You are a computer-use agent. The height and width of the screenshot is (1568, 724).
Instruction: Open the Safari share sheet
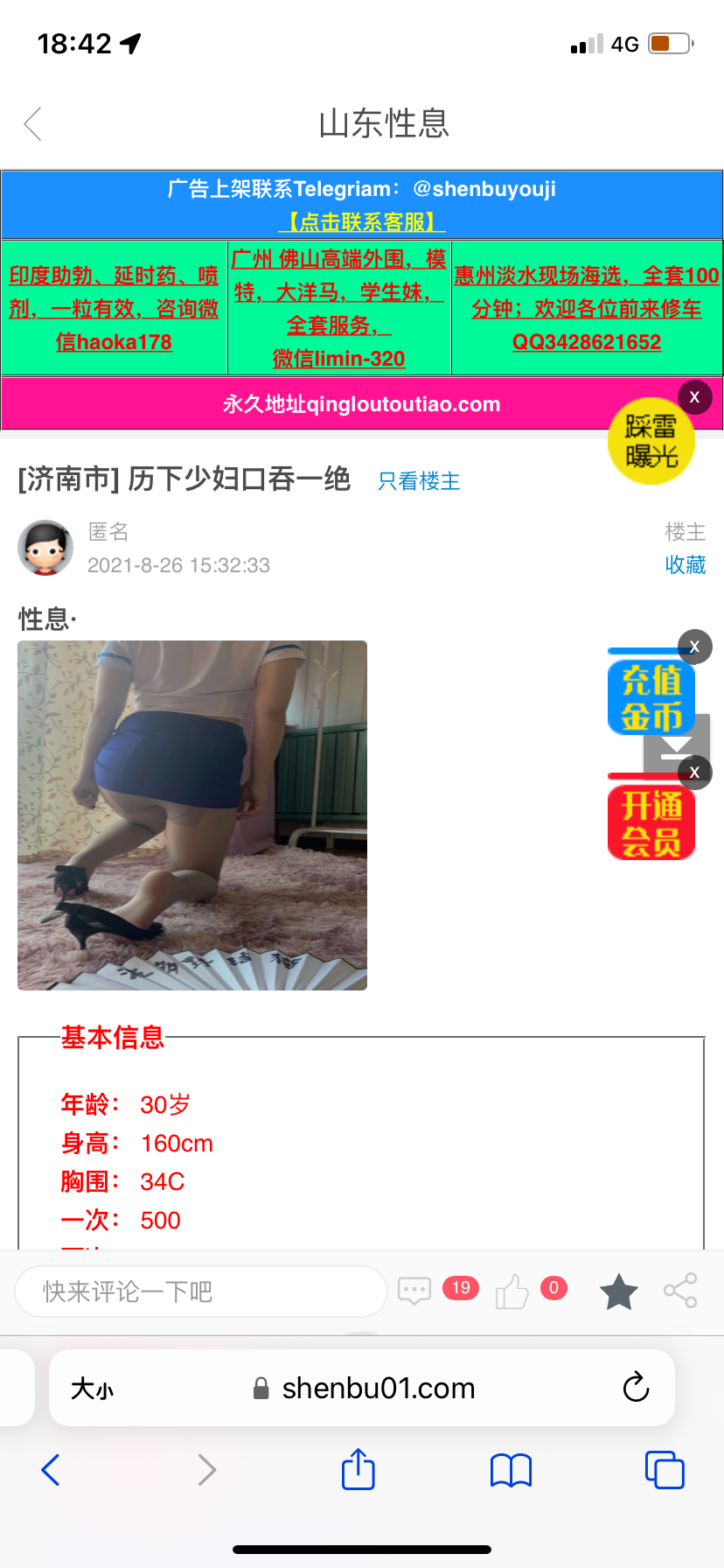(x=359, y=1469)
